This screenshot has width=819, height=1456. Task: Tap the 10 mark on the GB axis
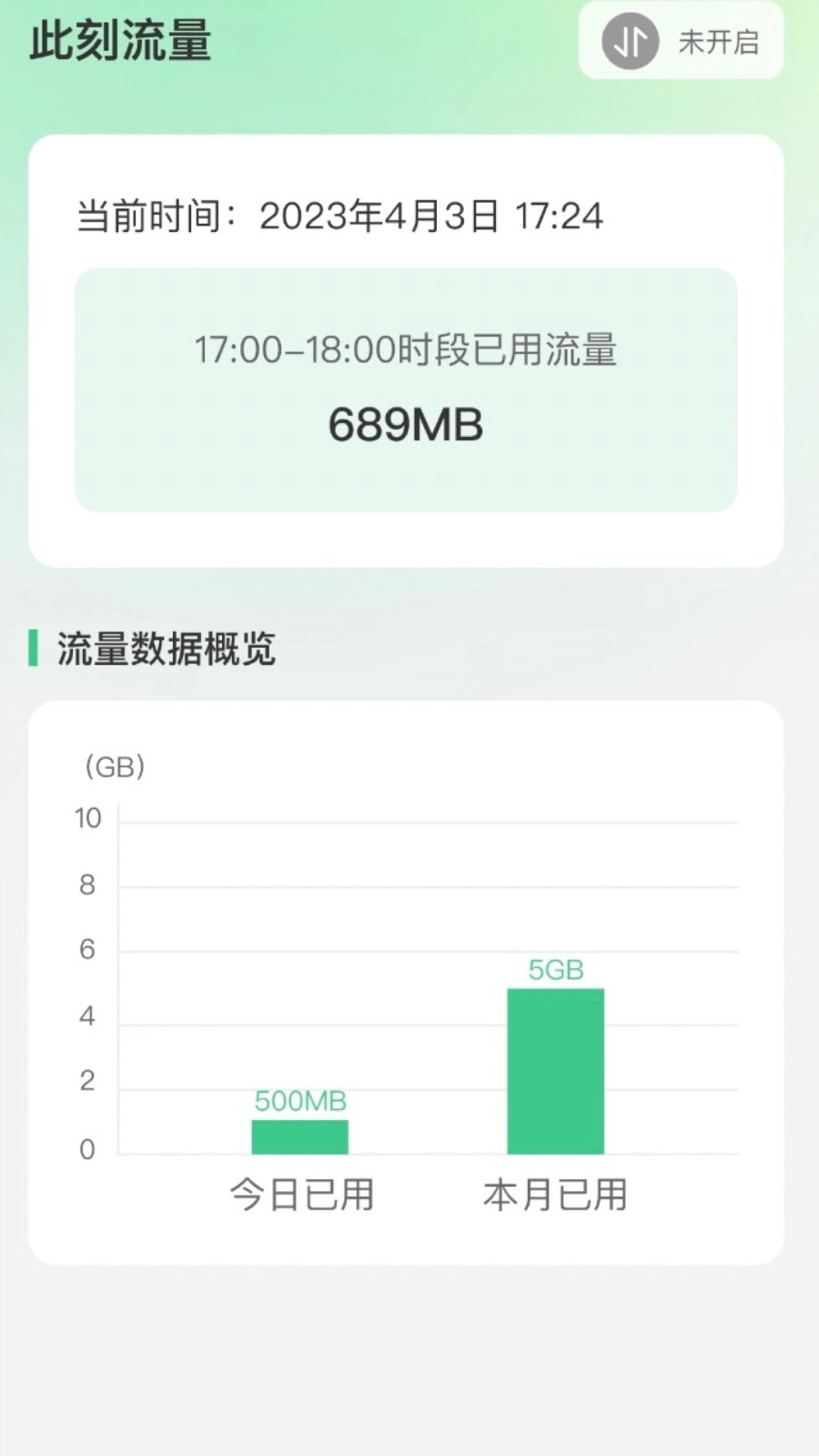point(86,818)
